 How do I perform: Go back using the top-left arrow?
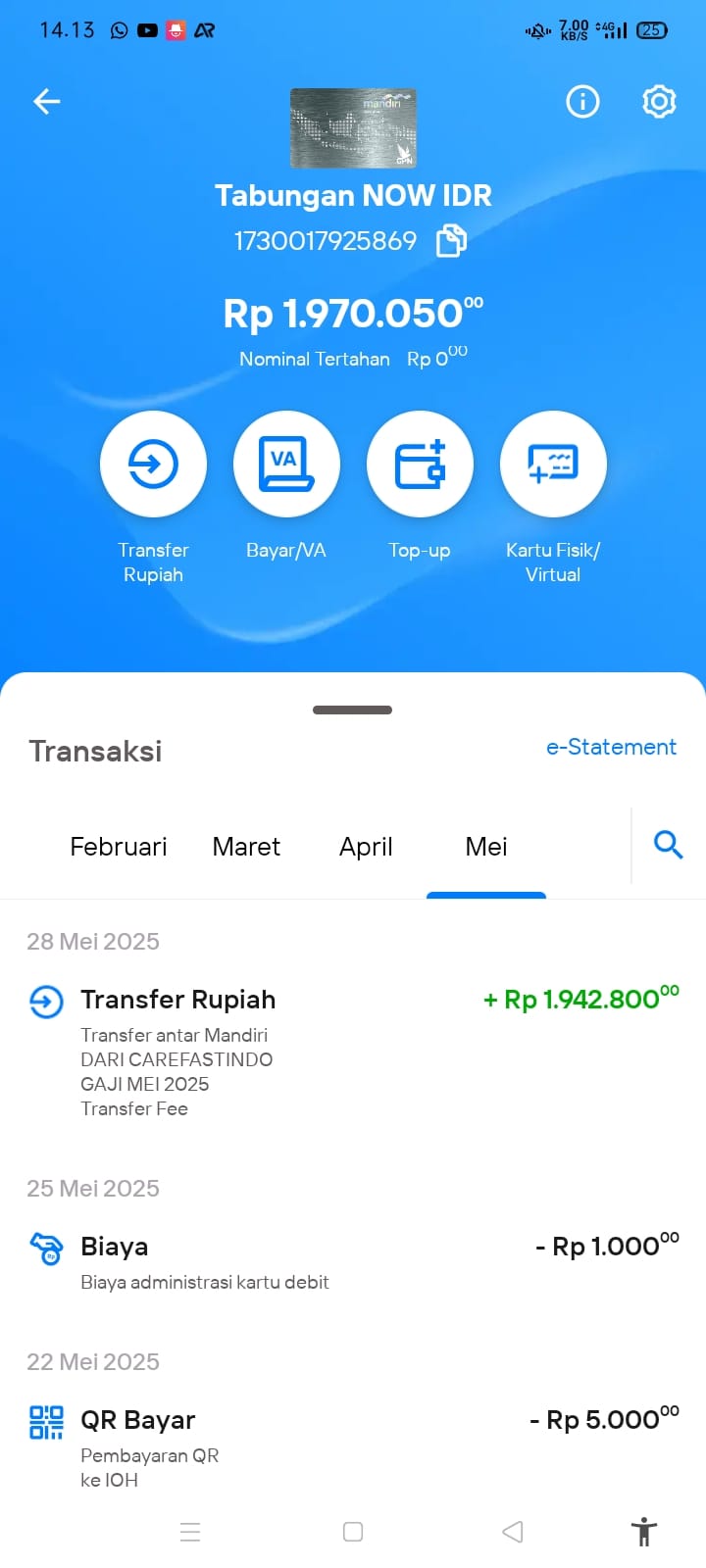(46, 101)
